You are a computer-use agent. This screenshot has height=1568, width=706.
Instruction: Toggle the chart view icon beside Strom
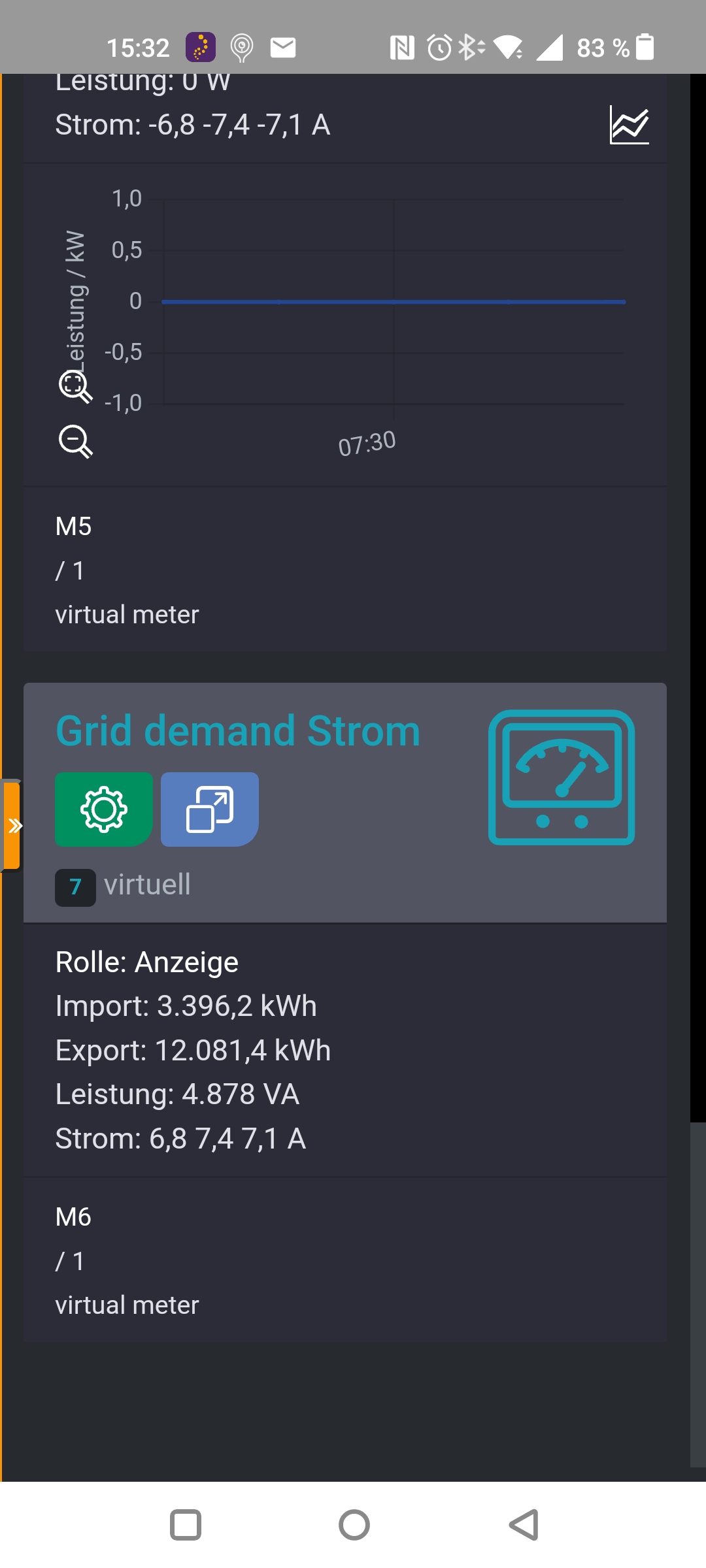629,125
